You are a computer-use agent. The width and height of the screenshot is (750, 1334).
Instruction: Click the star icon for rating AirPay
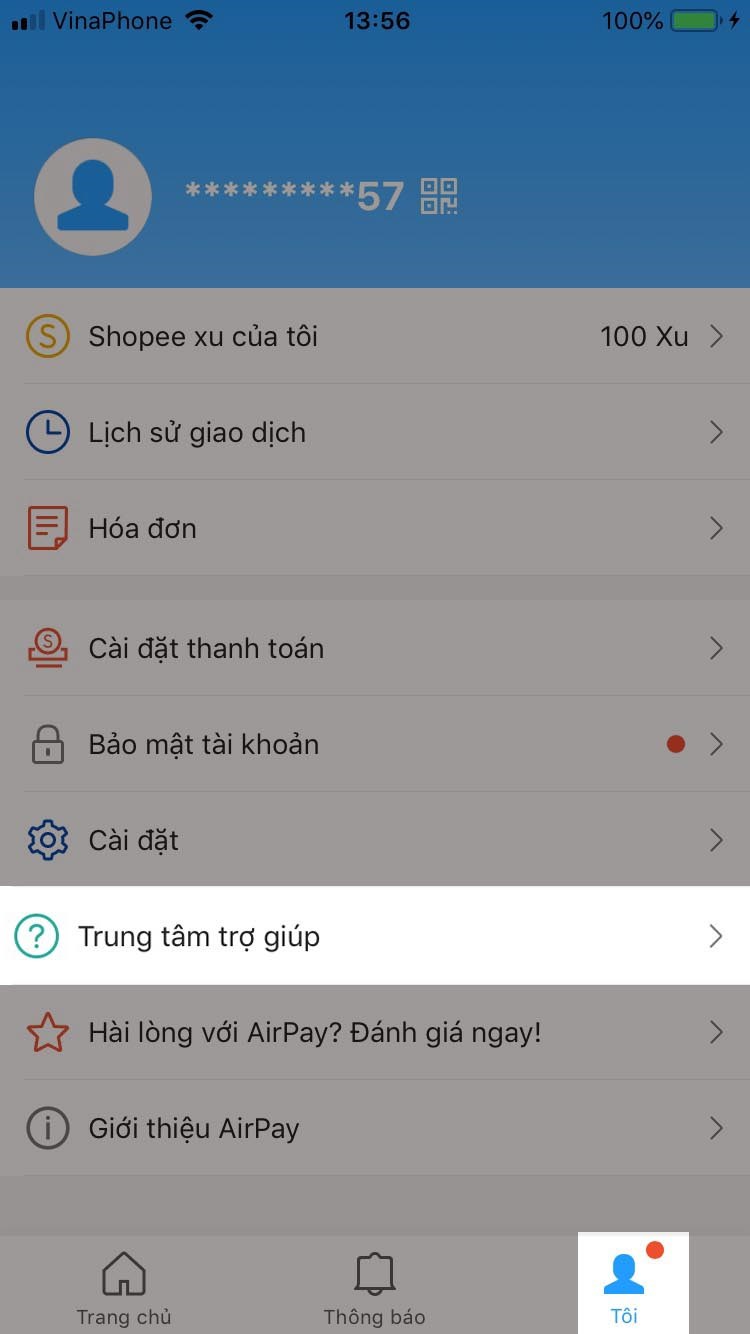click(47, 1033)
